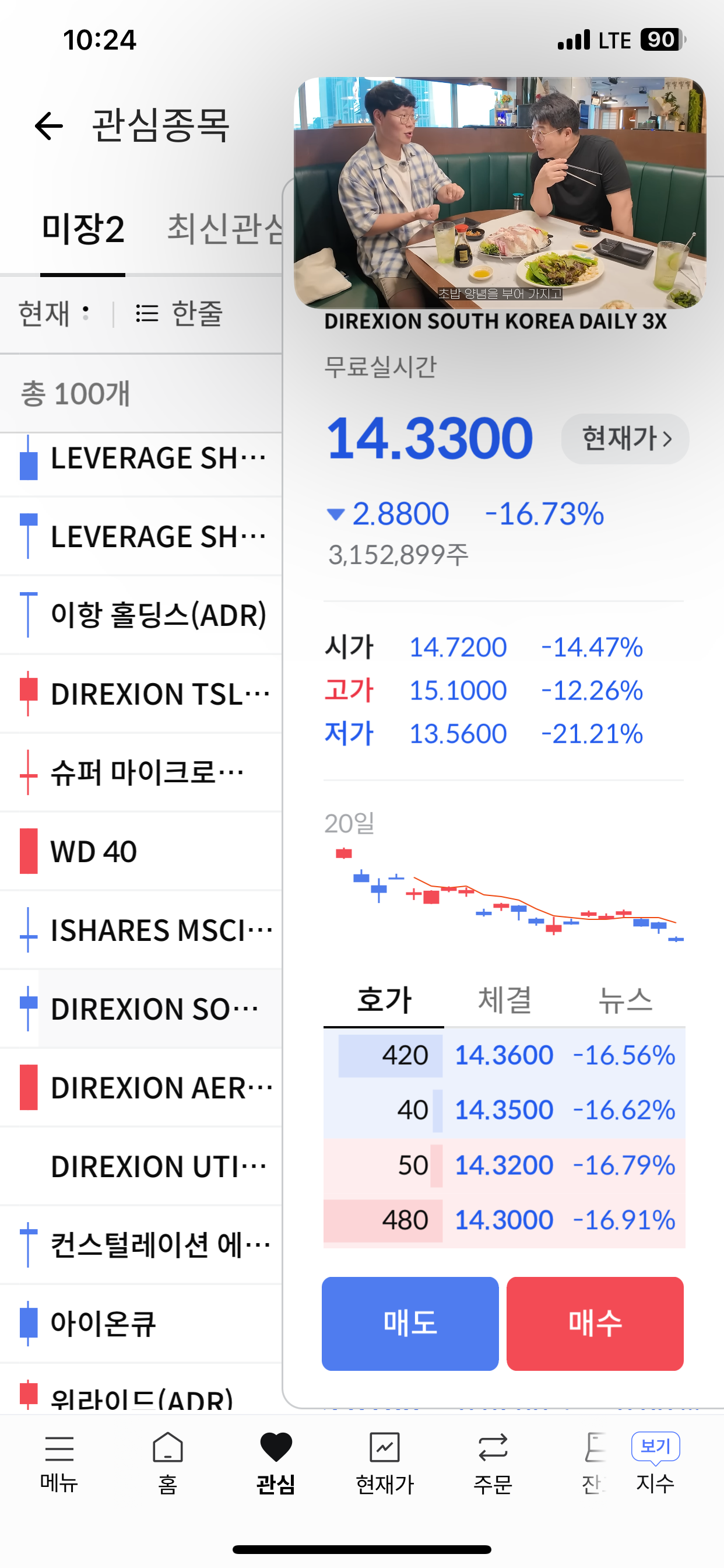Switch to the 최신관심 tab
Image resolution: width=724 pixels, height=1568 pixels.
pyautogui.click(x=224, y=229)
